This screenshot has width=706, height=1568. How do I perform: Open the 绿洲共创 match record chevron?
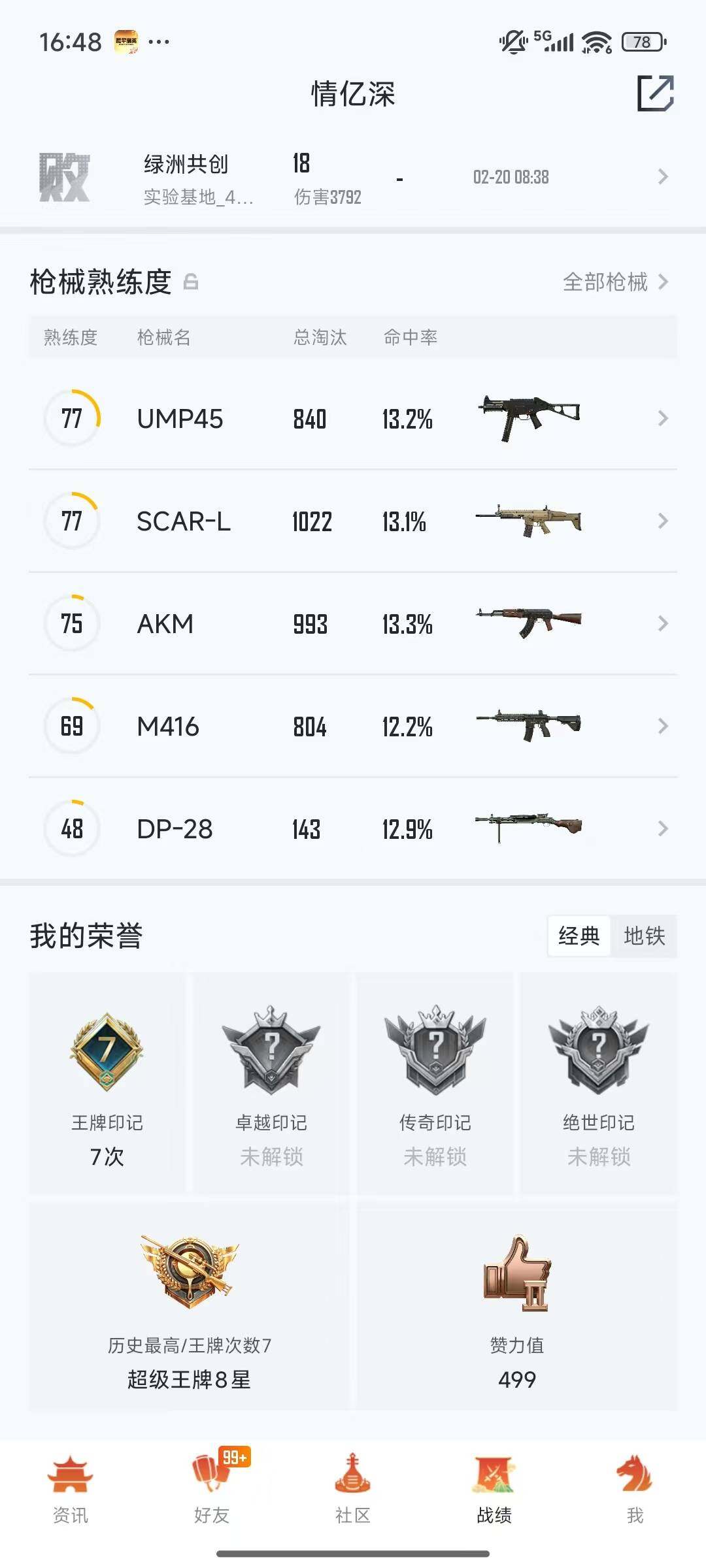coord(662,176)
